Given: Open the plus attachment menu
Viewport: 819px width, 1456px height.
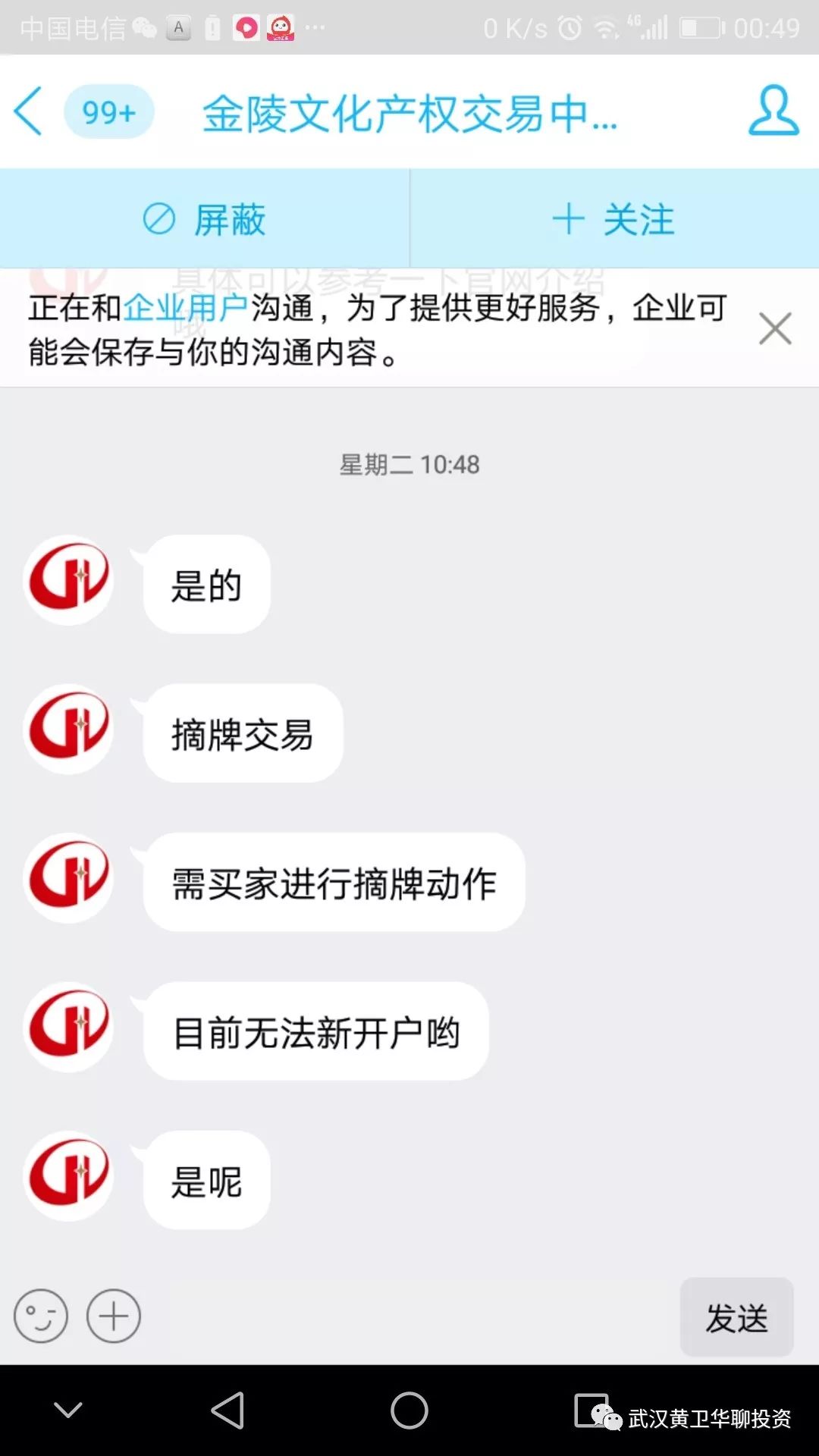Looking at the screenshot, I should coord(114,1316).
